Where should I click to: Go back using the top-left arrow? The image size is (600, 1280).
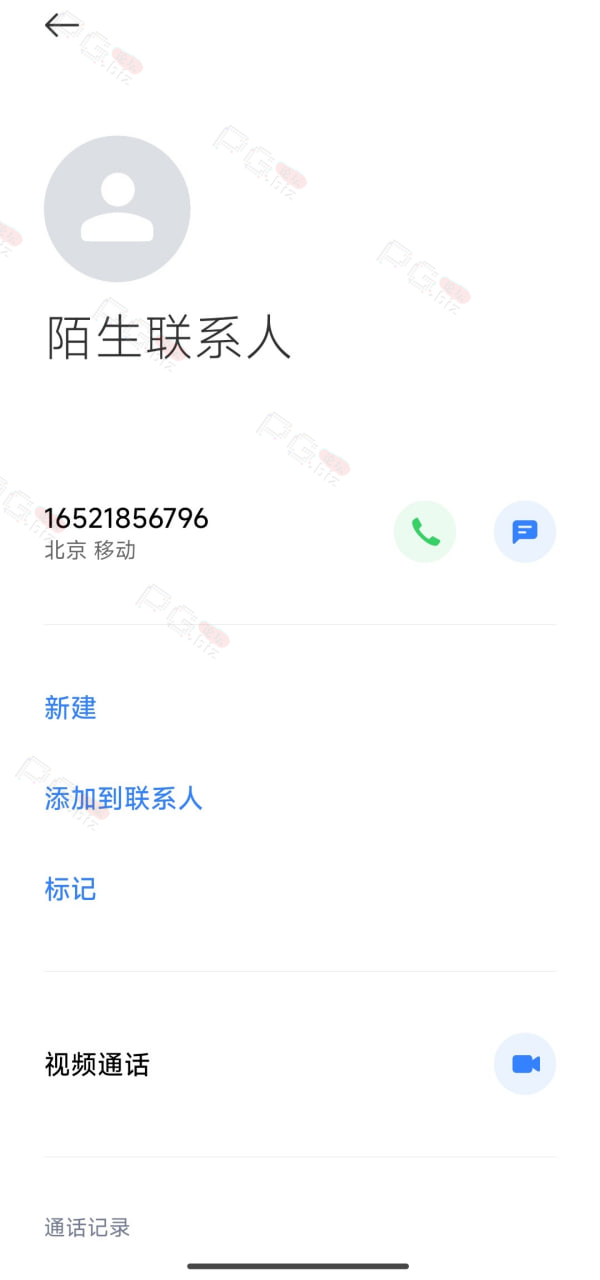62,26
